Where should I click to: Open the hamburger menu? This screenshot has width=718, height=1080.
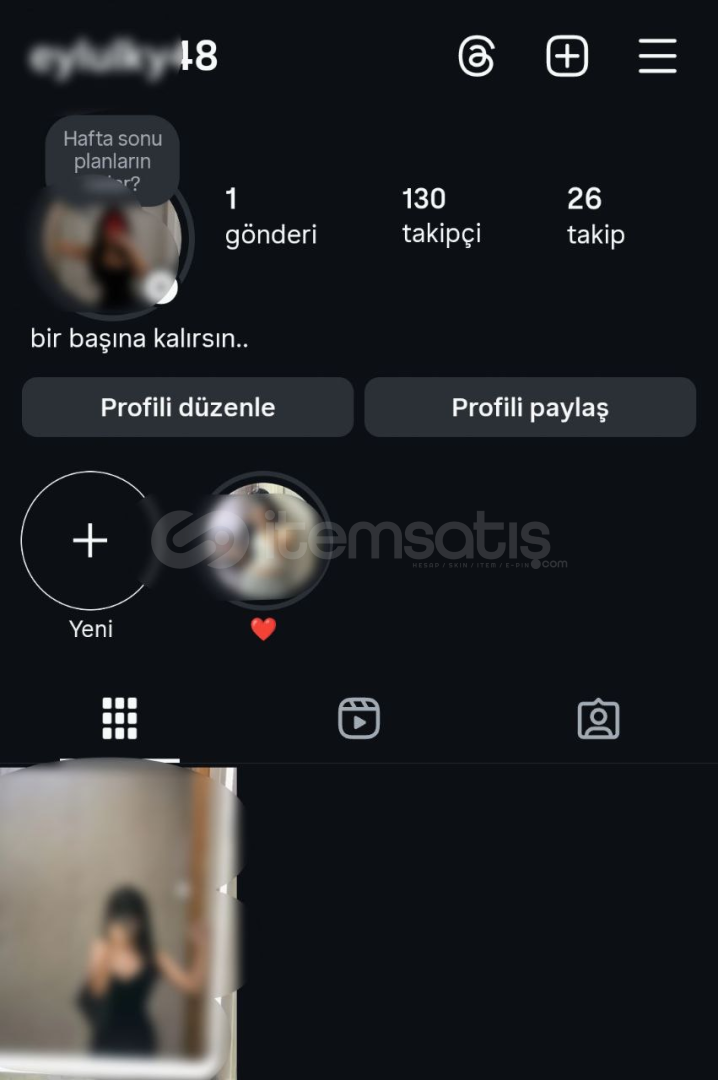coord(657,56)
